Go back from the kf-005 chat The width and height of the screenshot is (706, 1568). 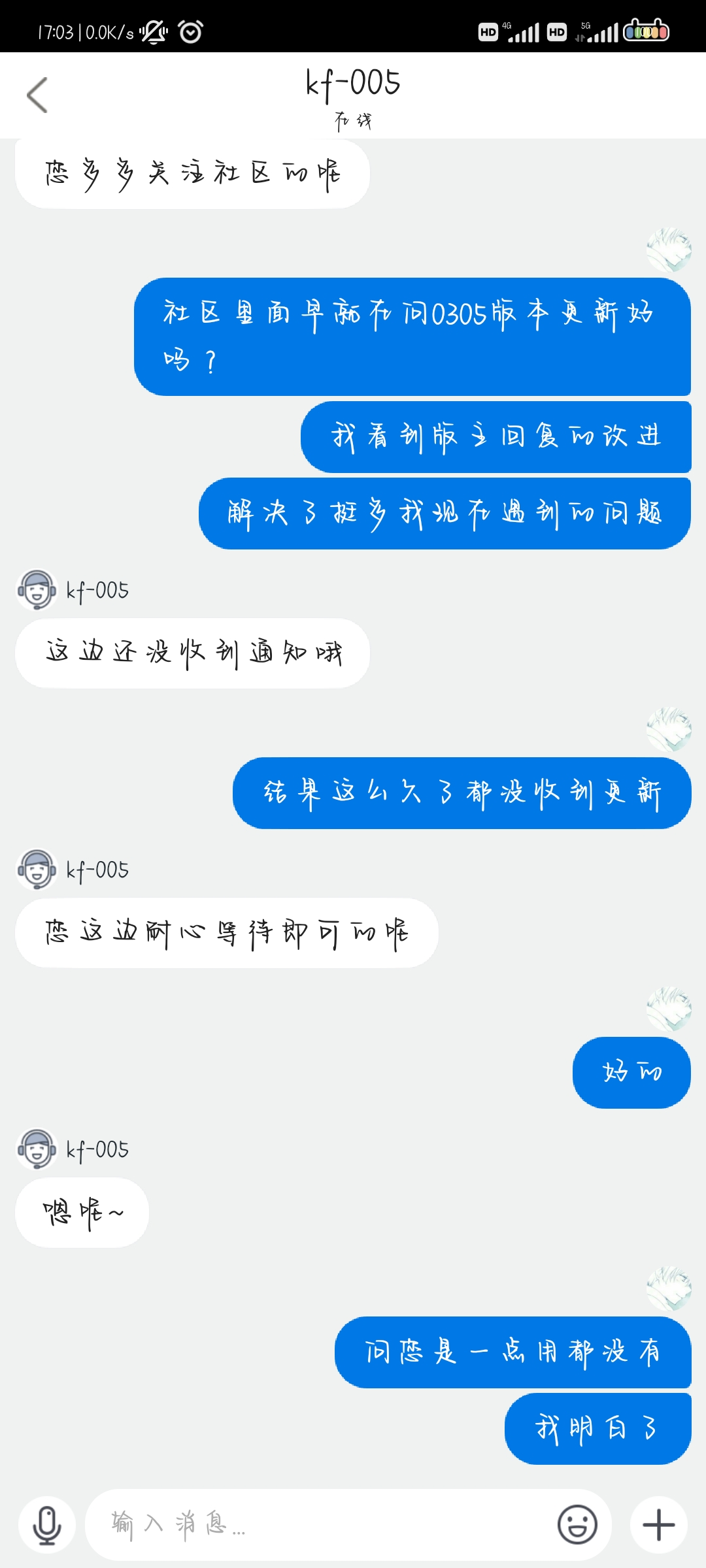tap(37, 95)
